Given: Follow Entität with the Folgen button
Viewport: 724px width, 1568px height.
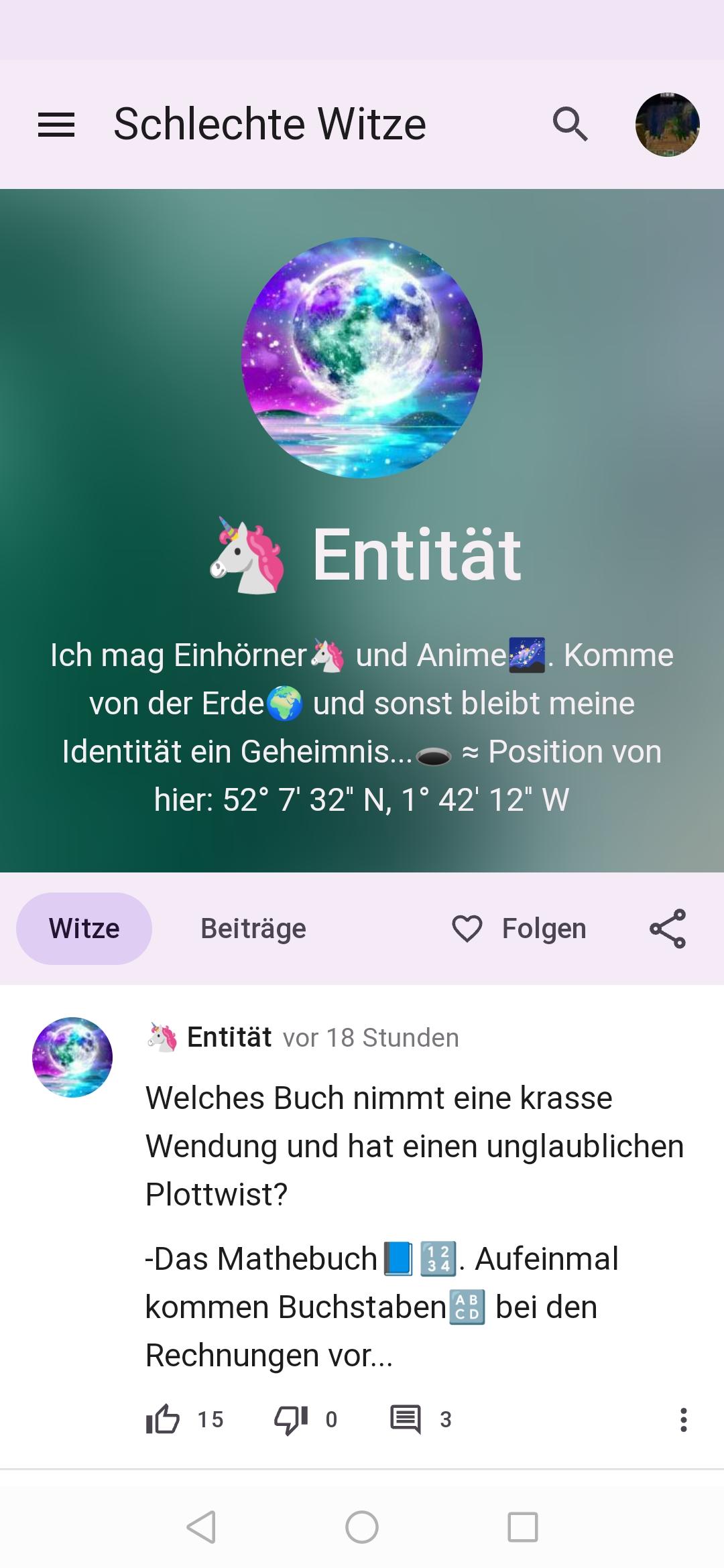Looking at the screenshot, I should (520, 929).
